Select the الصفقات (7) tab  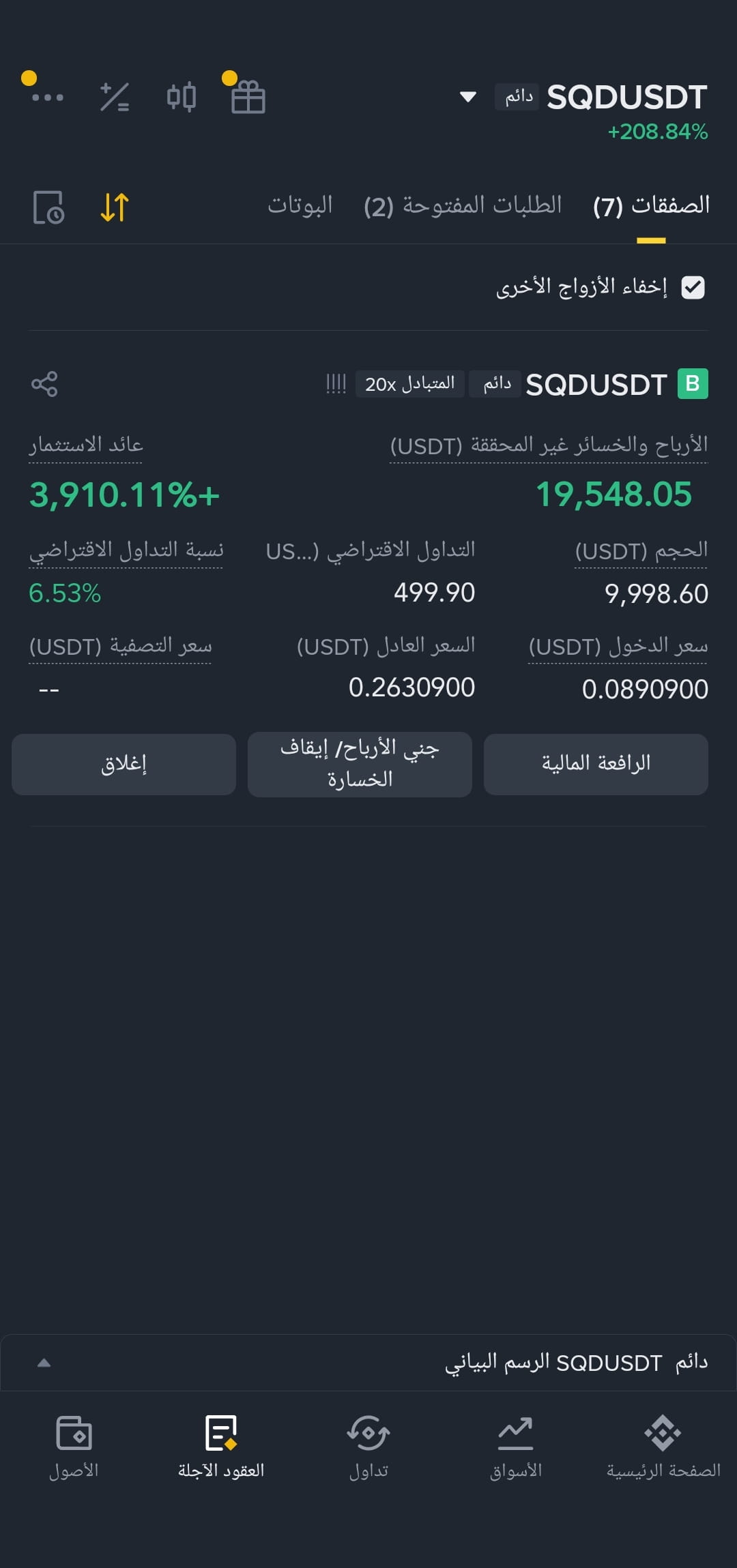pyautogui.click(x=651, y=205)
